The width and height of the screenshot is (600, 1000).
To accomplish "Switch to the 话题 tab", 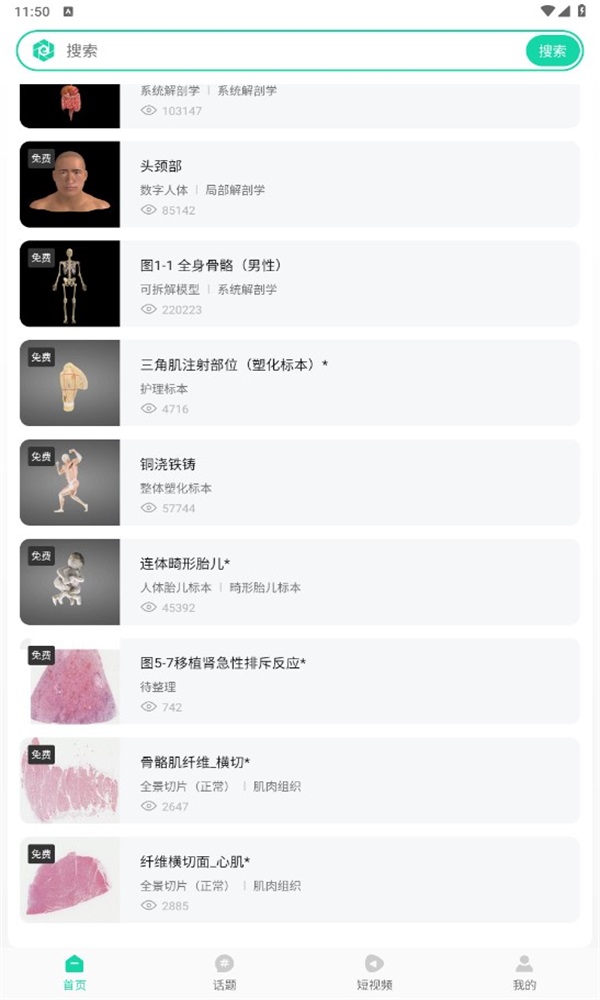I will [225, 972].
